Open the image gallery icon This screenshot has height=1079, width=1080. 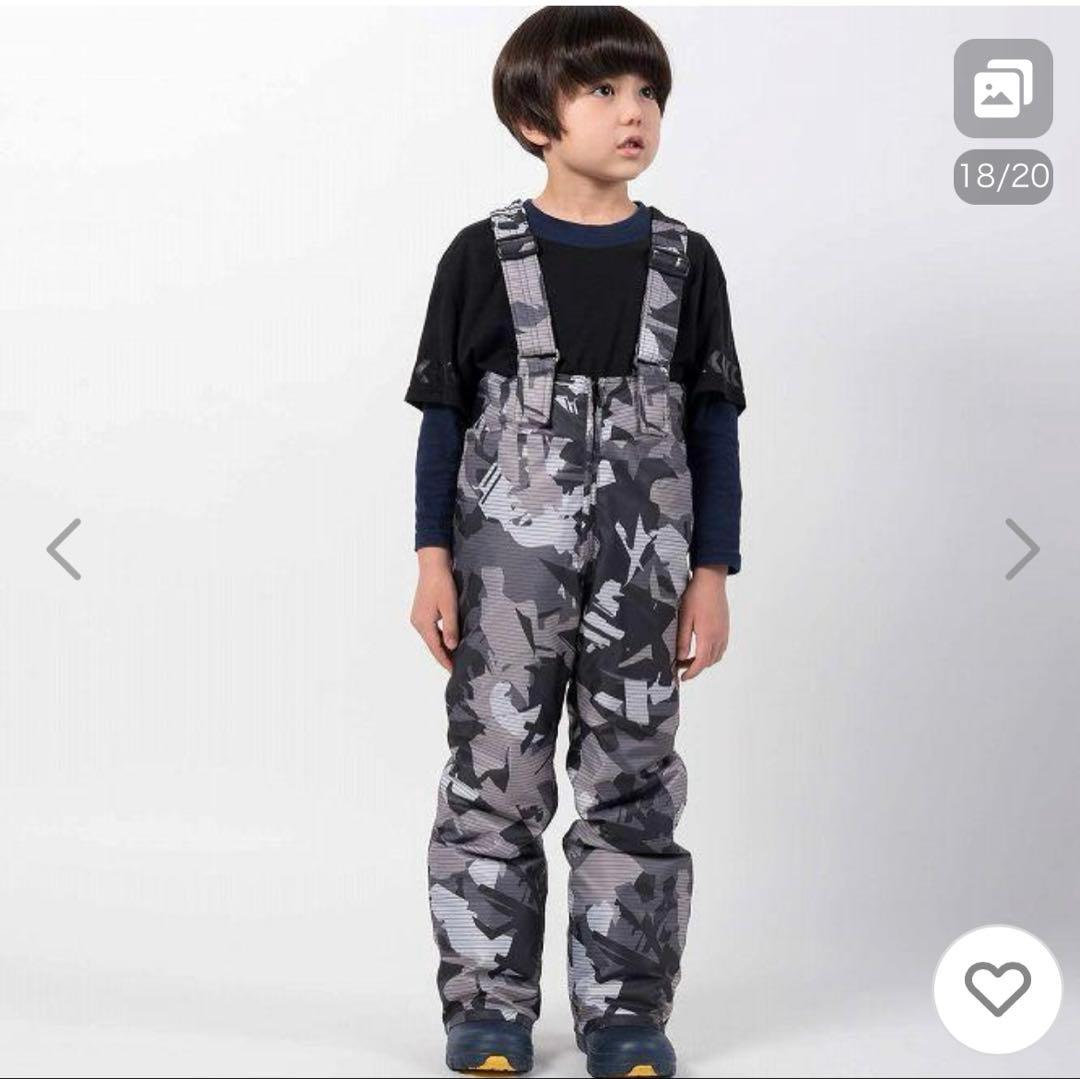point(1003,90)
